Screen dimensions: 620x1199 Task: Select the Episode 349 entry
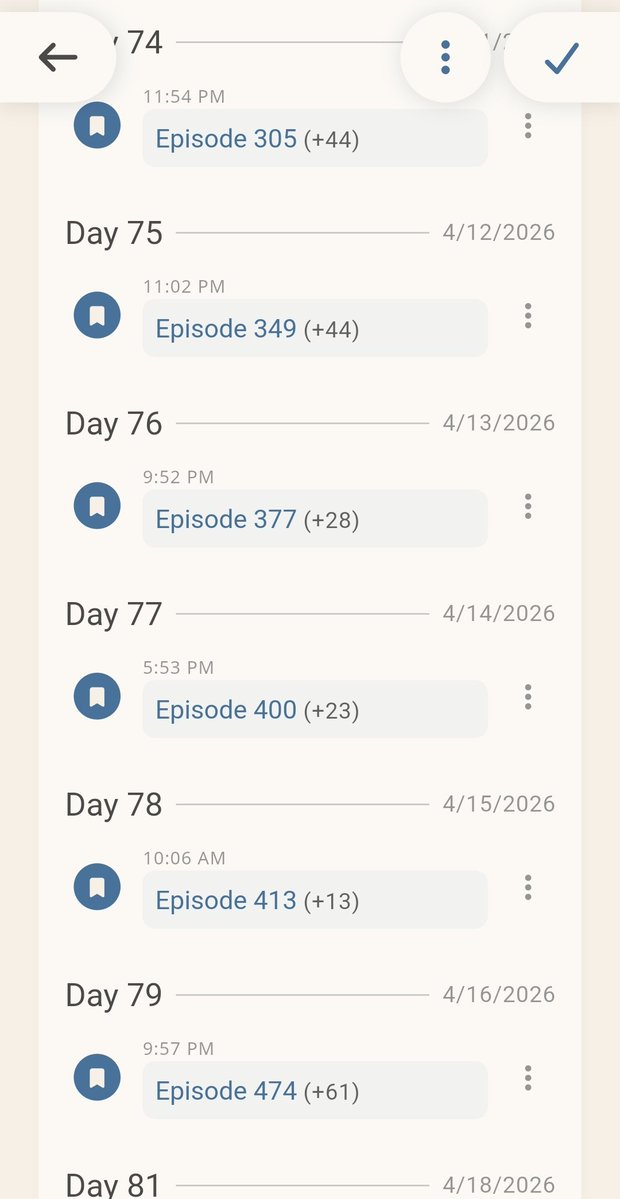point(314,328)
